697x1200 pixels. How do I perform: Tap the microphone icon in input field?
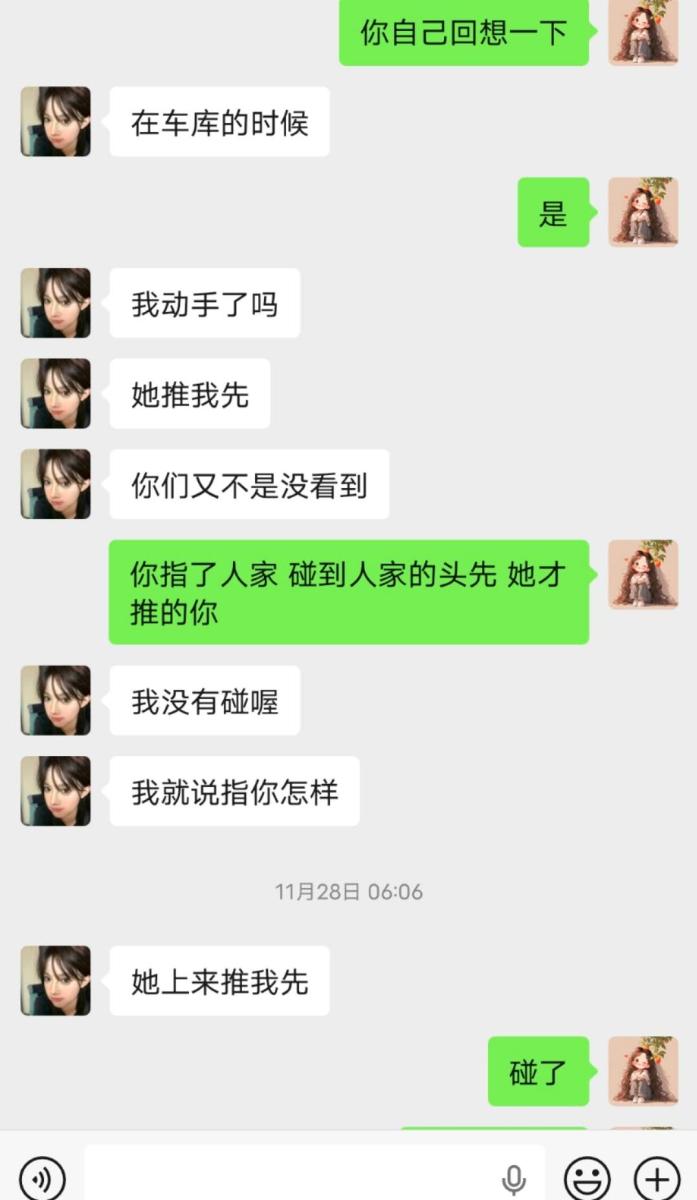point(514,1178)
